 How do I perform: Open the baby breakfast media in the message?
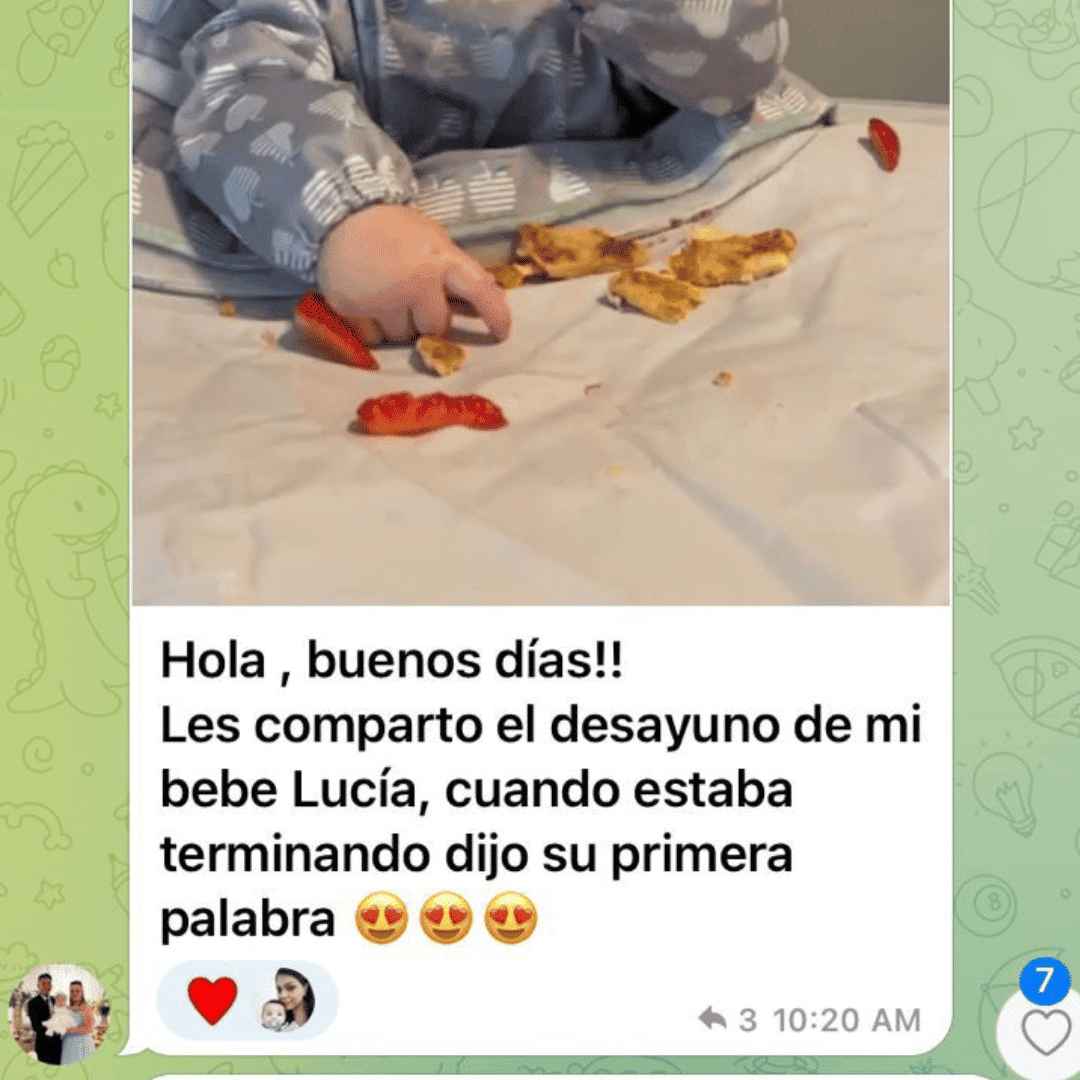click(x=540, y=300)
